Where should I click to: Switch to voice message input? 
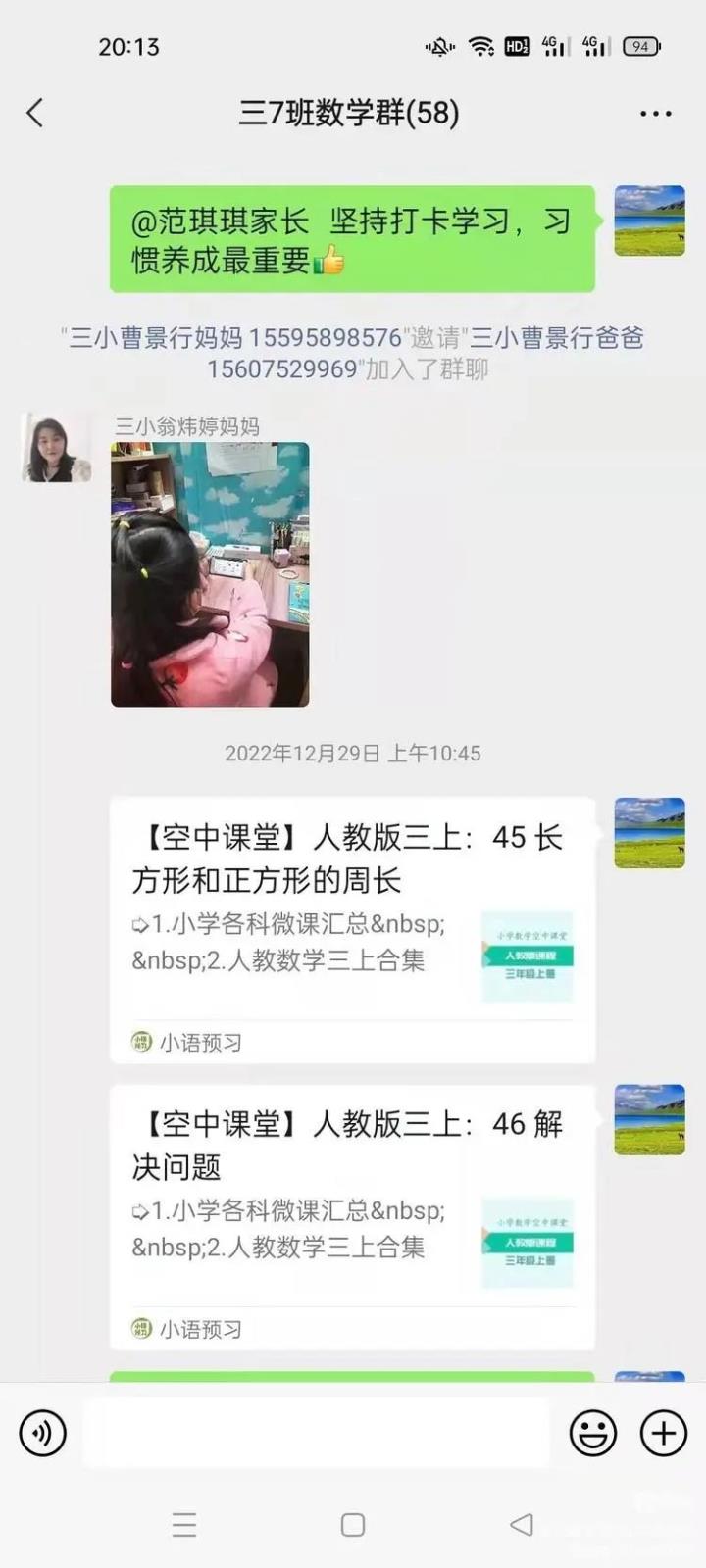(x=43, y=1433)
